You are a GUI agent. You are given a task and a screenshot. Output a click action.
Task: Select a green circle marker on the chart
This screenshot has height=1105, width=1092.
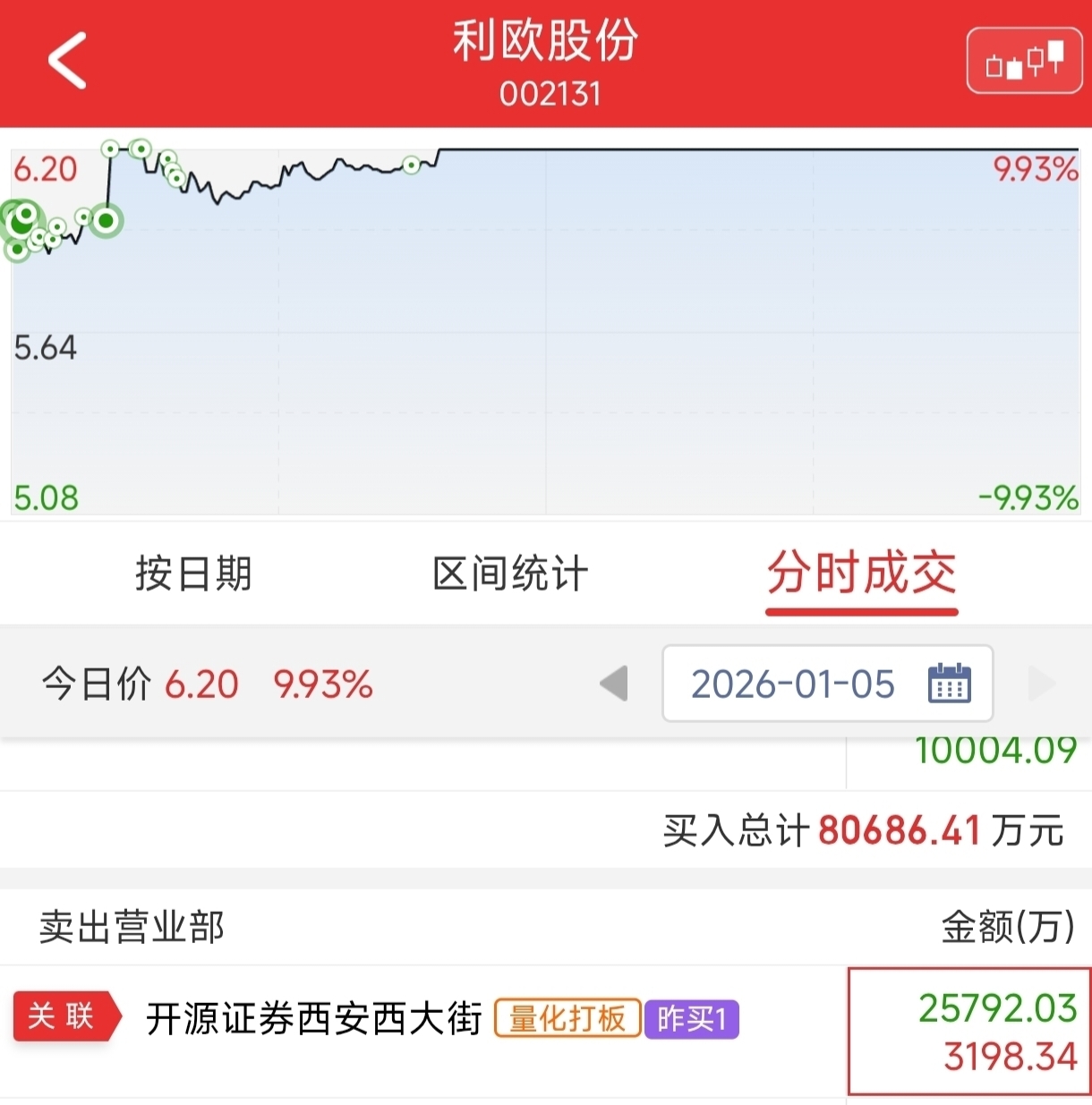(411, 166)
